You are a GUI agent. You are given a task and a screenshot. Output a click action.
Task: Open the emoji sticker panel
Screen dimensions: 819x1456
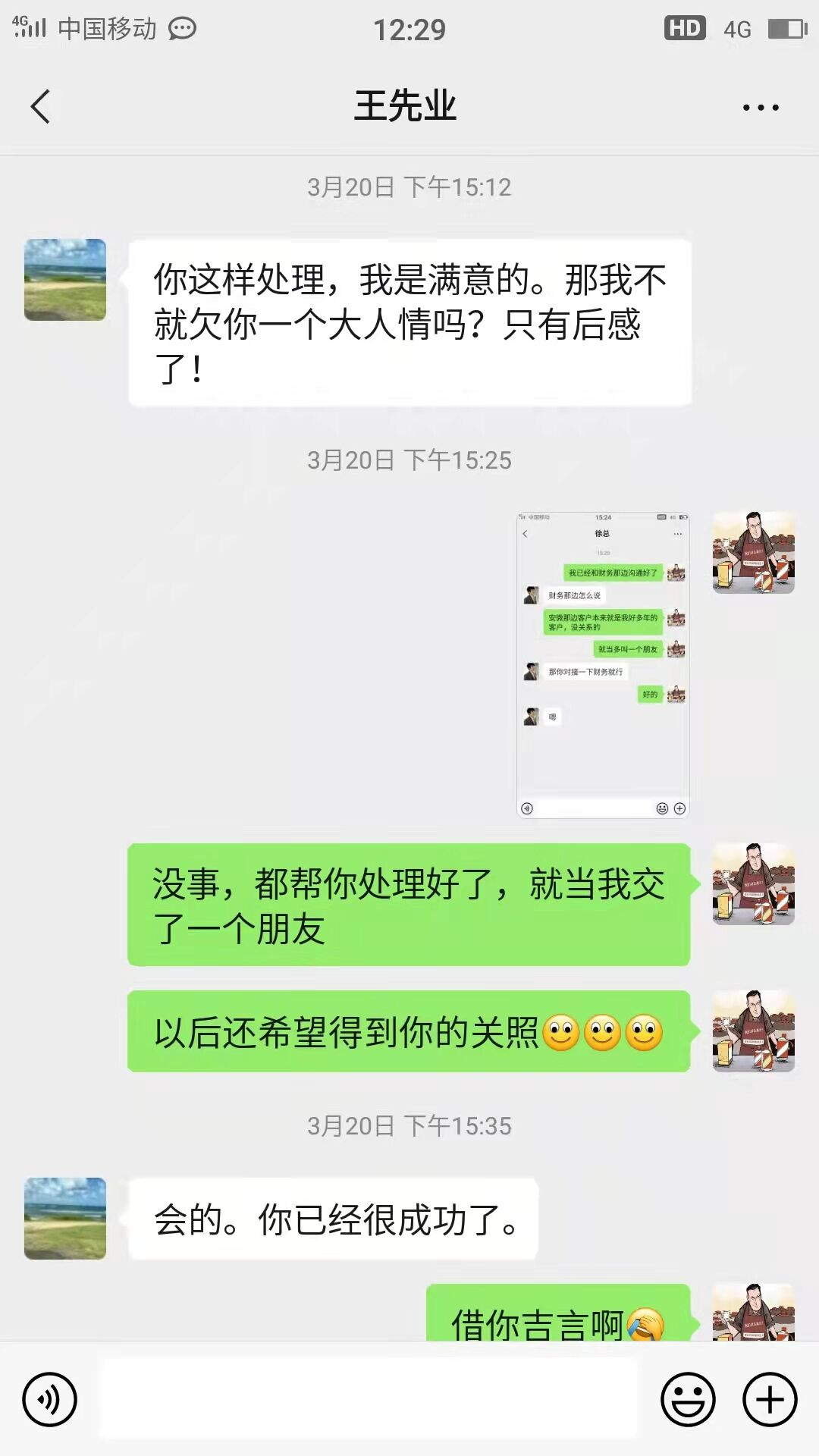[688, 1399]
